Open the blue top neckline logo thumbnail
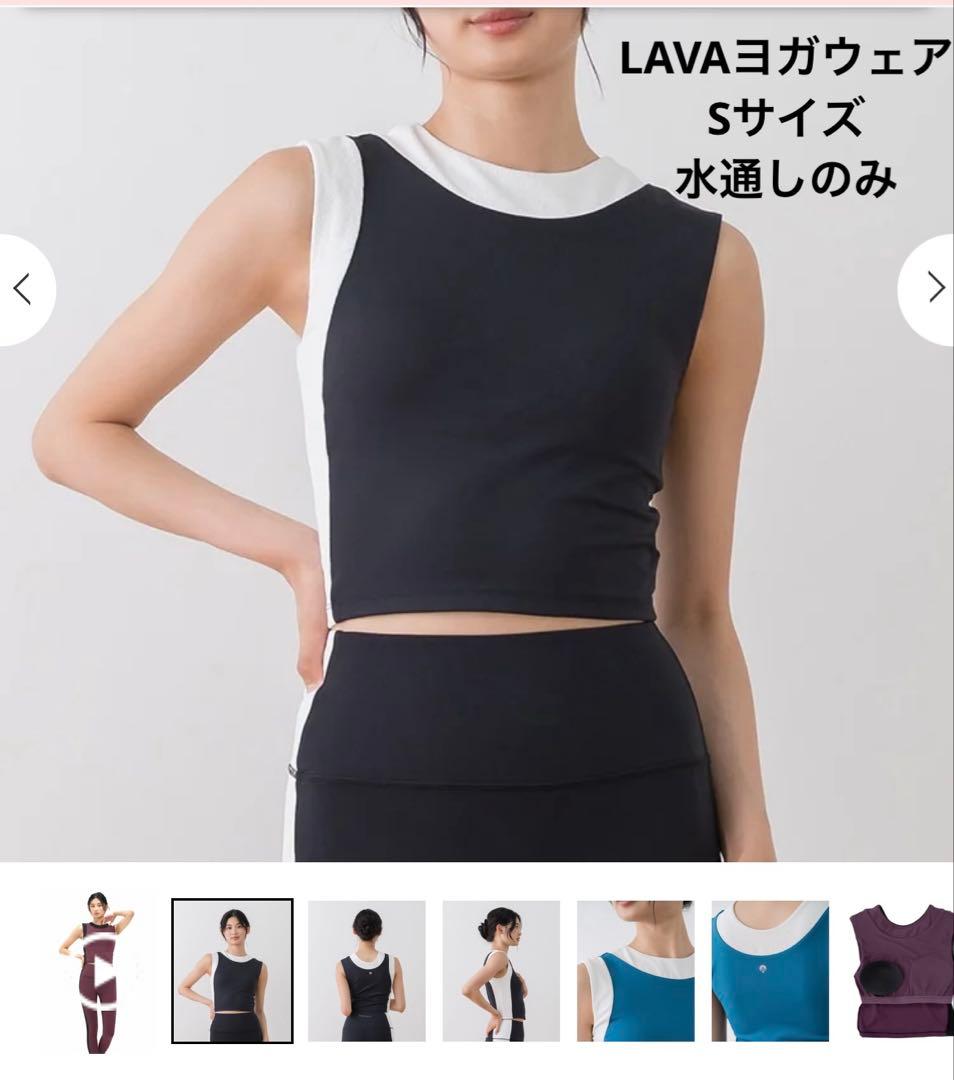This screenshot has width=954, height=1080. (770, 971)
